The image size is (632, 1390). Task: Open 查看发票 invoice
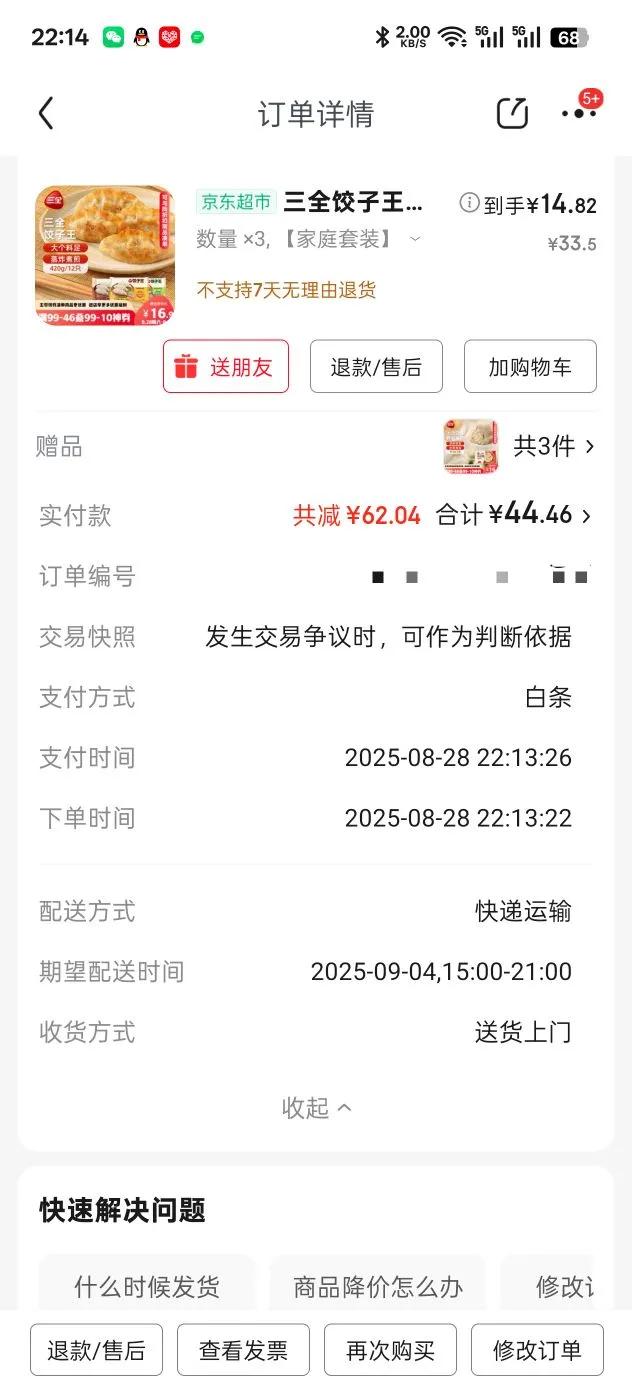243,1350
